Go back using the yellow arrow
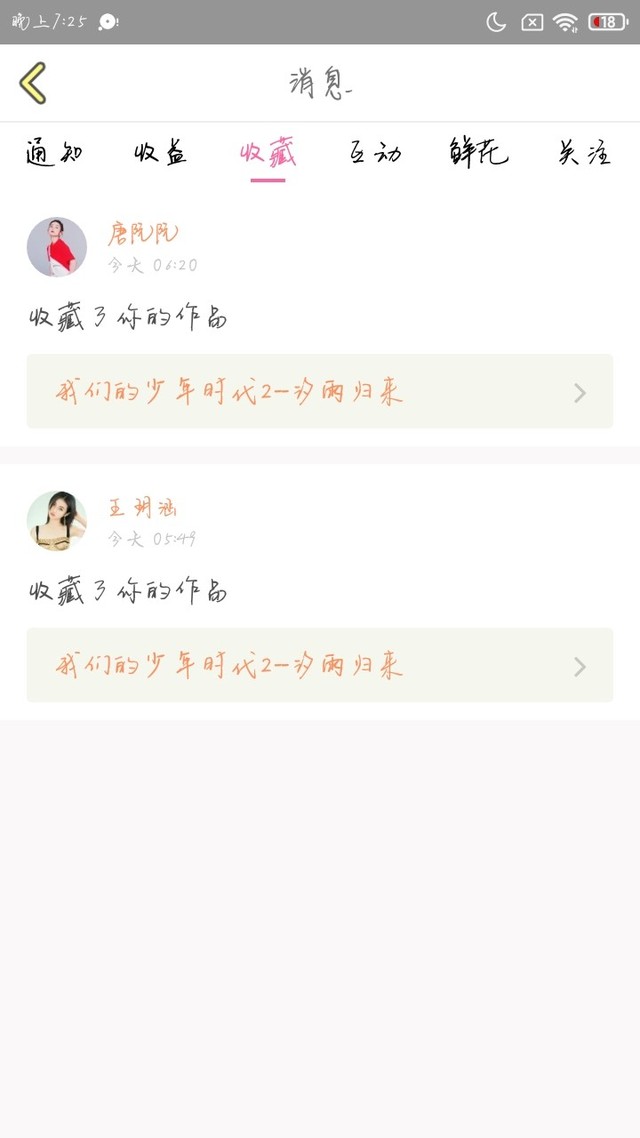 click(33, 83)
